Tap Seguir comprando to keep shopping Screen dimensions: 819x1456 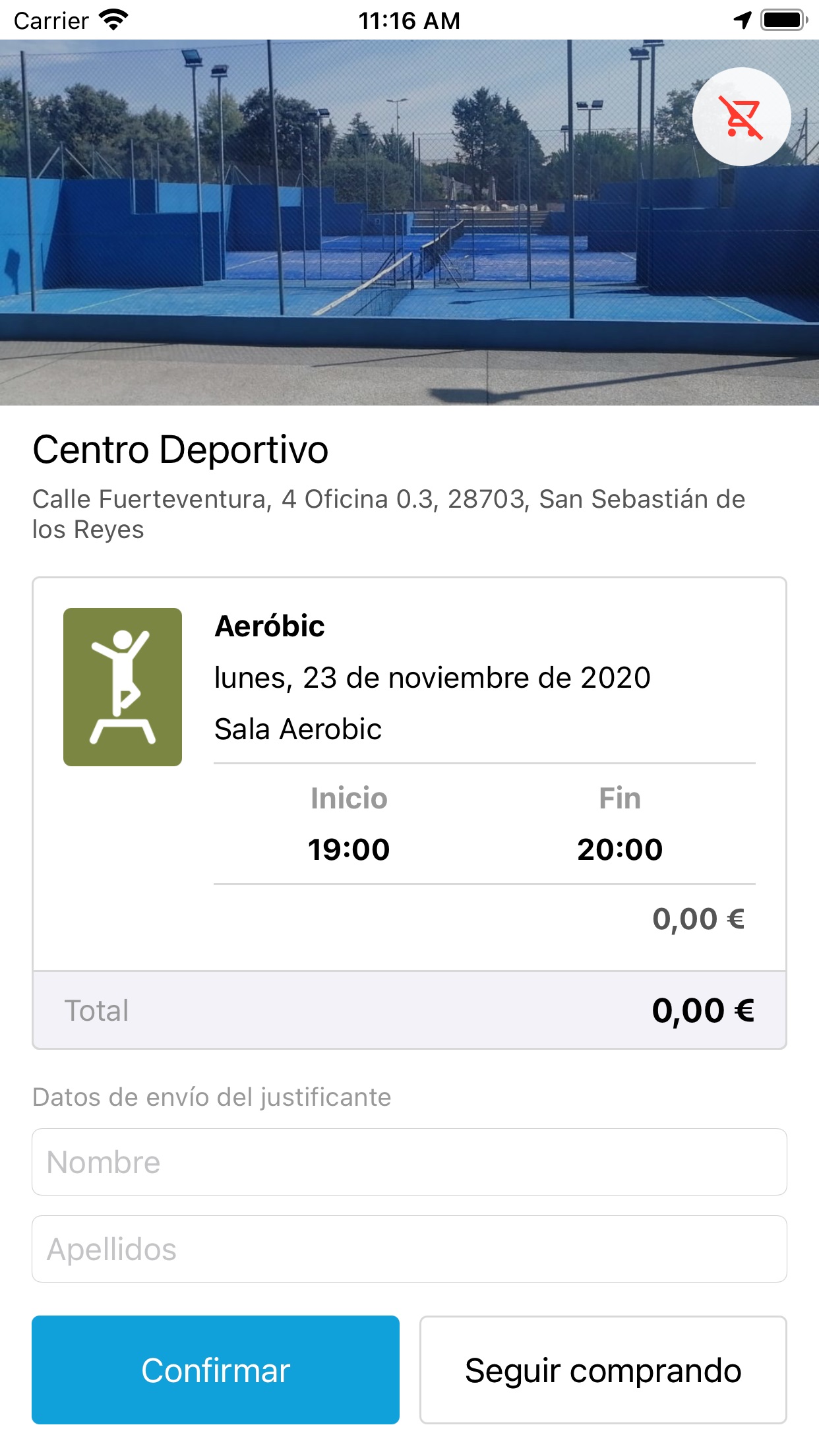pos(603,1370)
